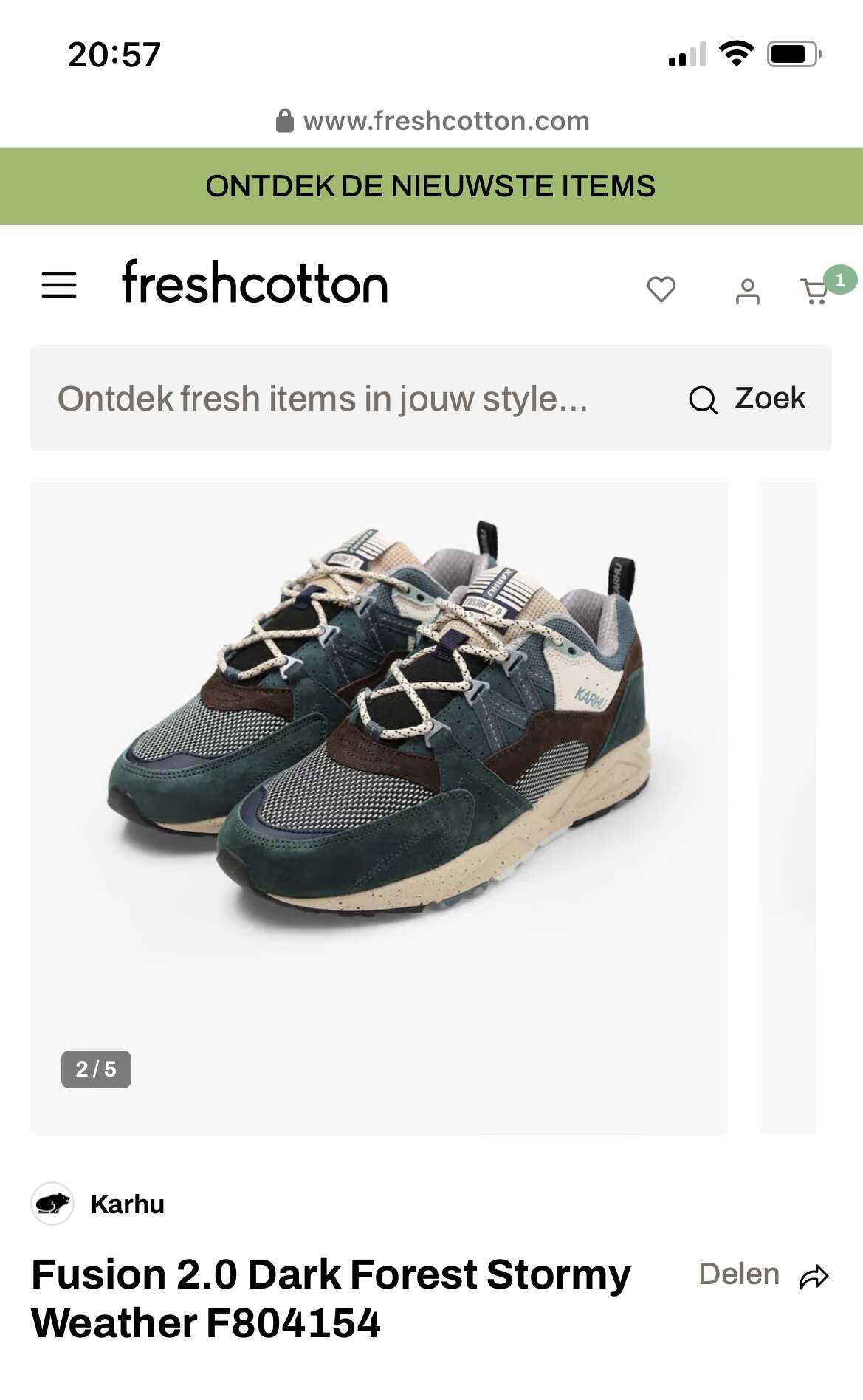Tap the Zoek search button

747,399
